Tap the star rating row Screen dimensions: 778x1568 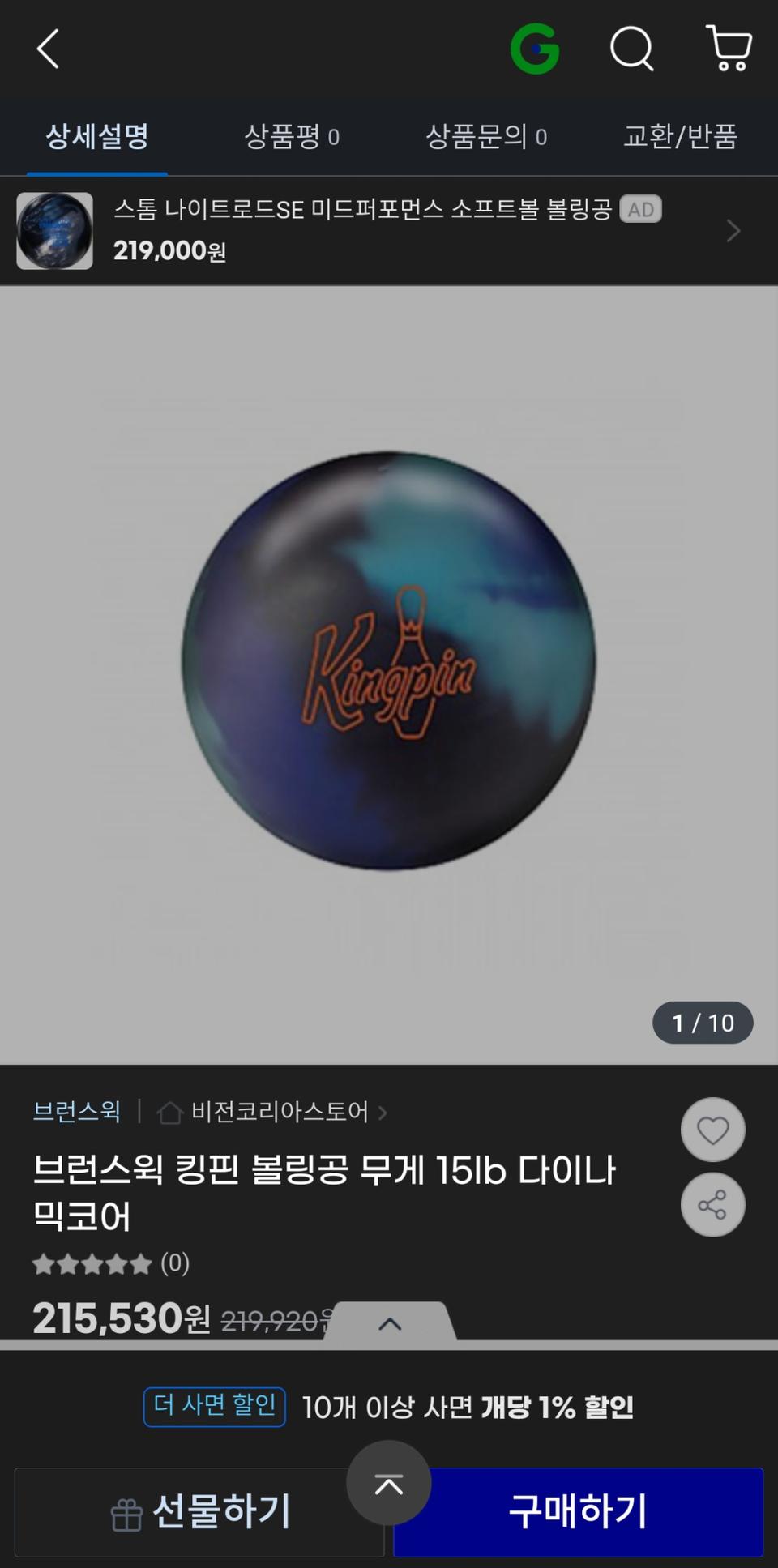coord(93,1263)
